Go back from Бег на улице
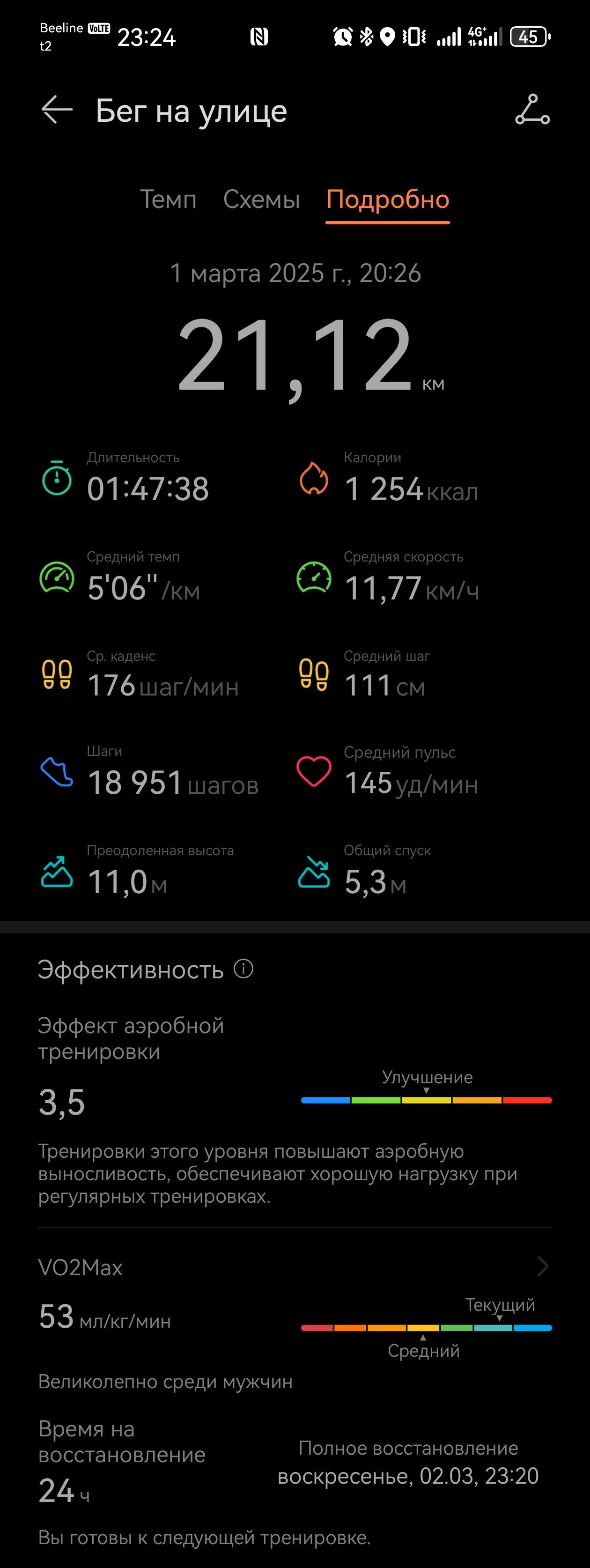Image resolution: width=590 pixels, height=1568 pixels. tap(57, 110)
